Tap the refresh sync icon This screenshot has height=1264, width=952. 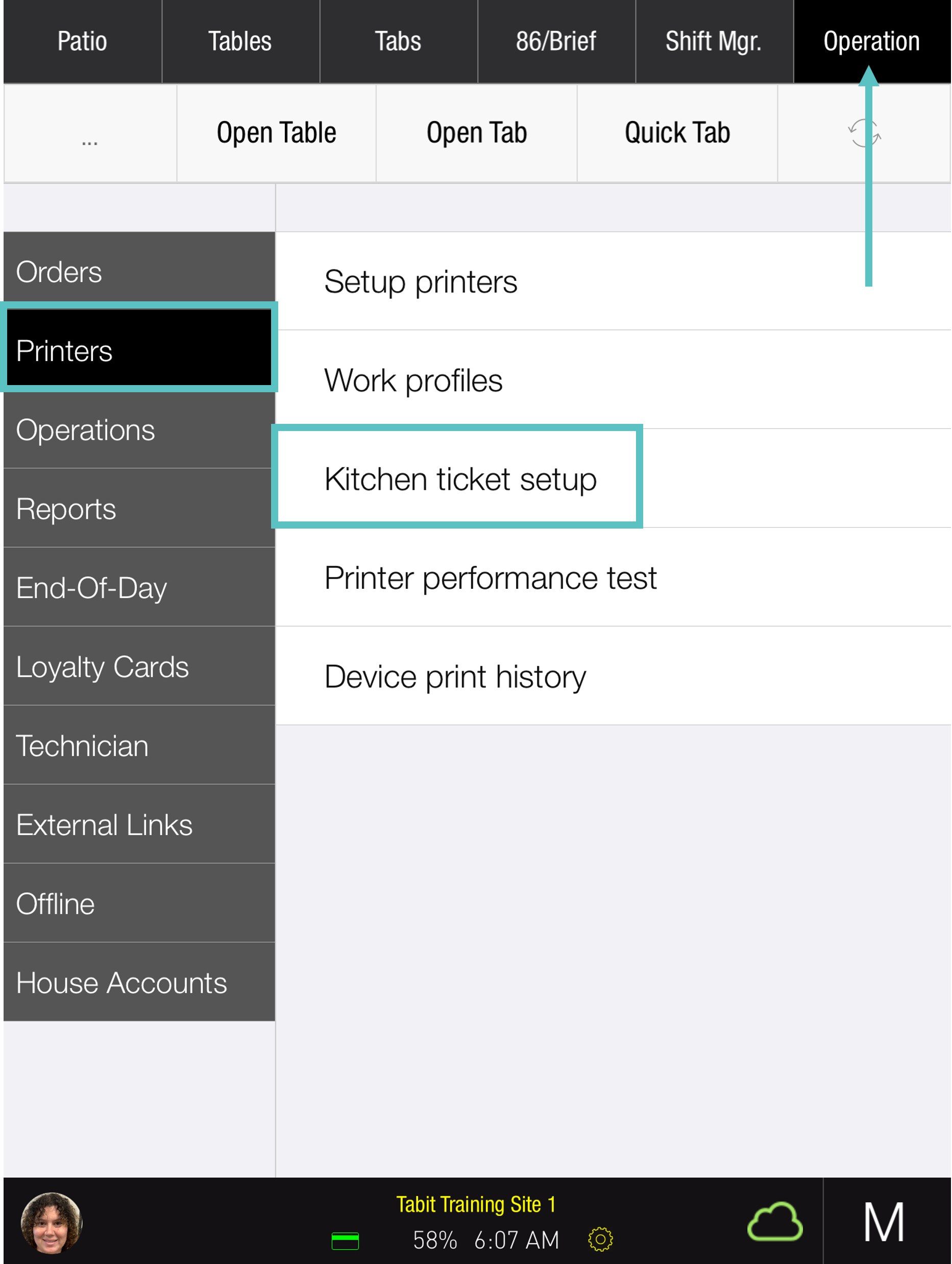click(x=864, y=133)
